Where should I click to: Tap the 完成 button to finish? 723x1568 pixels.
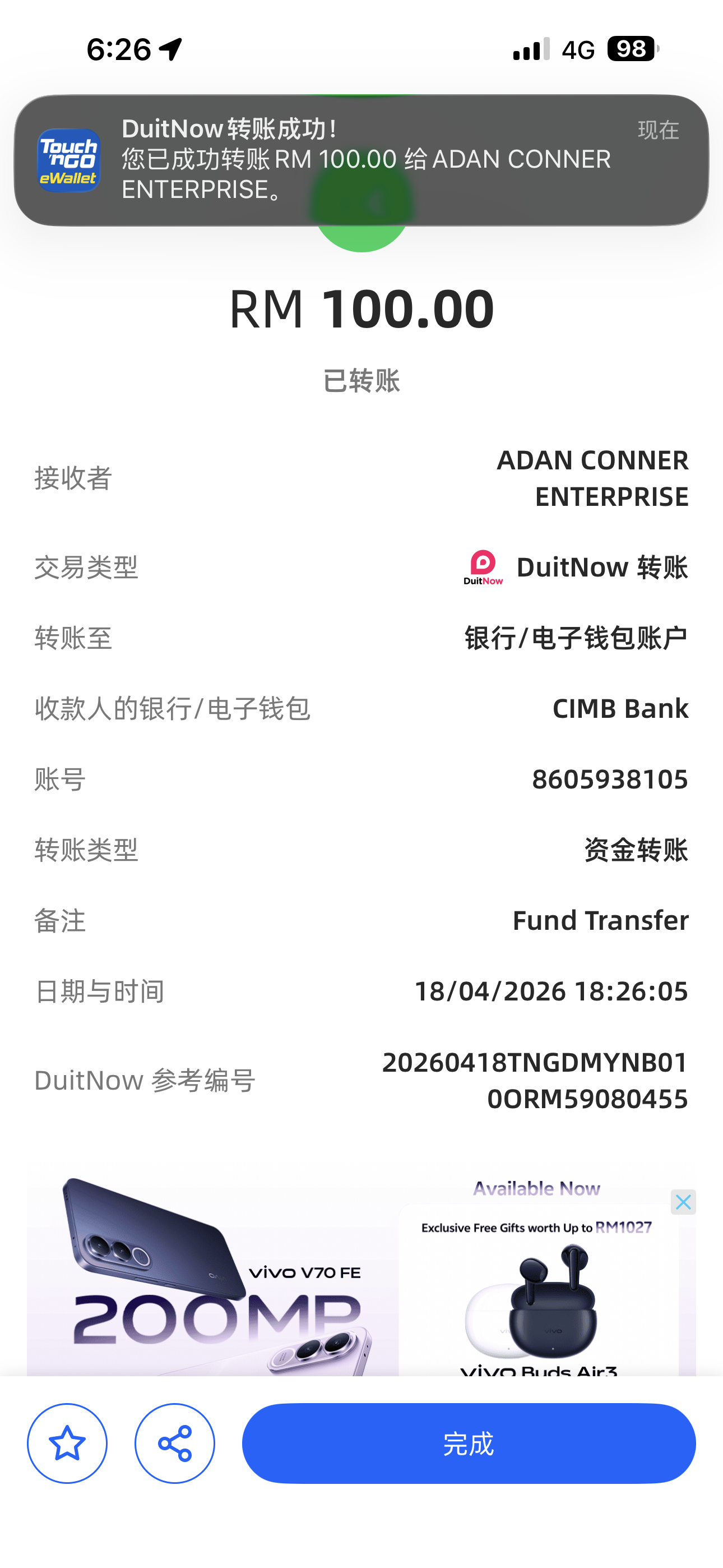(469, 1443)
